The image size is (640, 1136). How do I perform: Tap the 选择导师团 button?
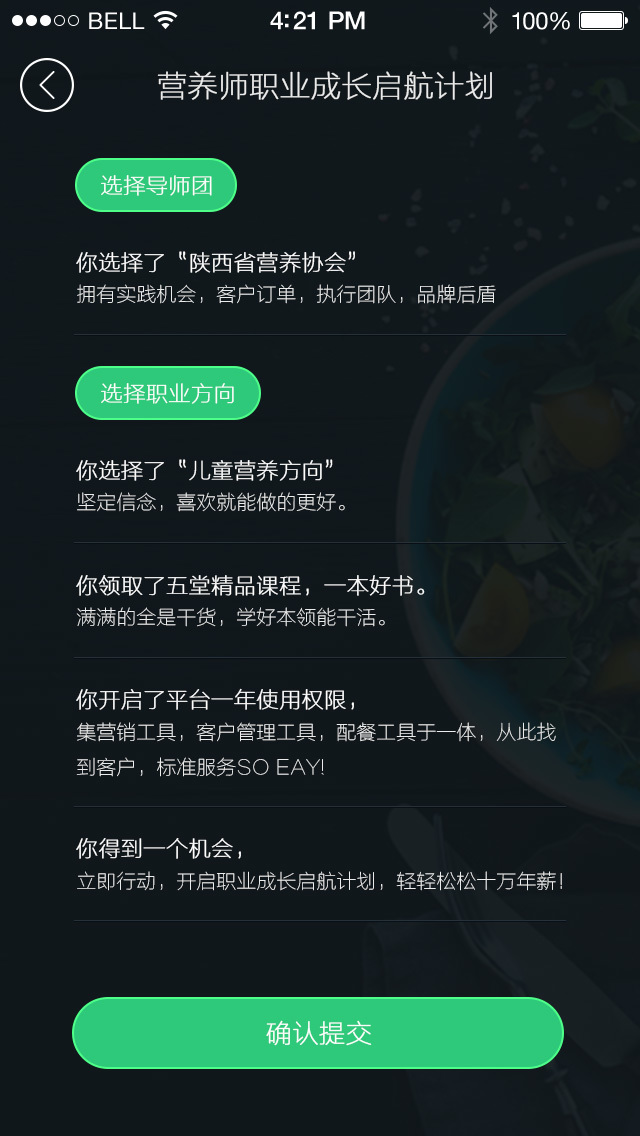pos(156,185)
